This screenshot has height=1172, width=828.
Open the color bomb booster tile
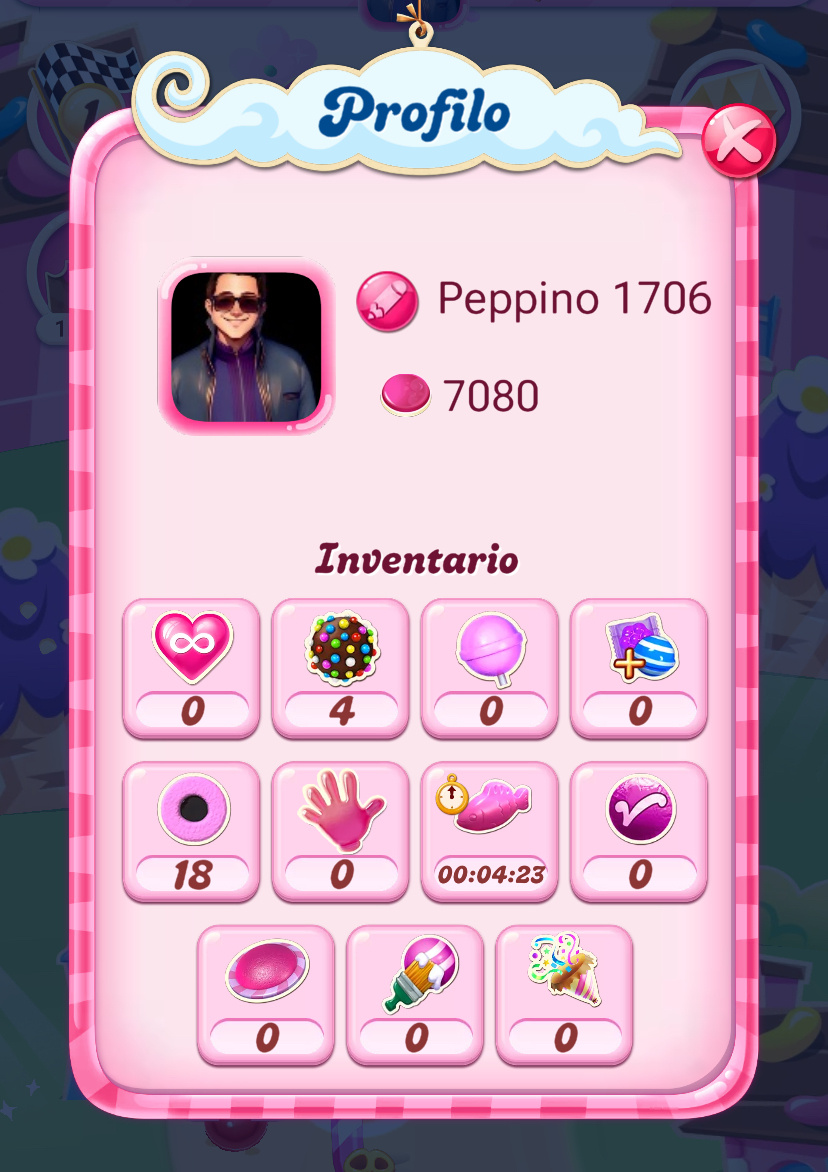pos(340,666)
